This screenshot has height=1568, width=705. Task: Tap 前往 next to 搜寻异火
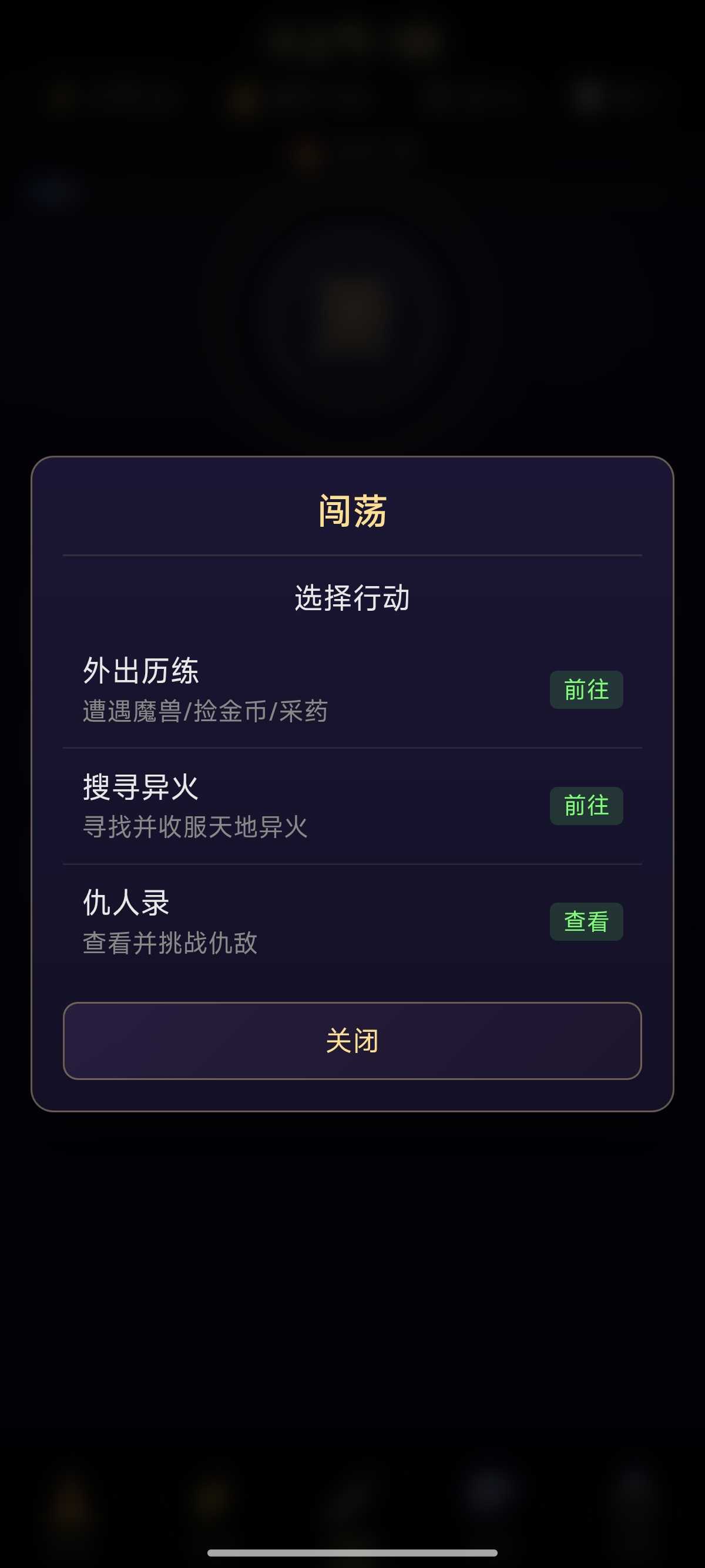click(x=586, y=806)
